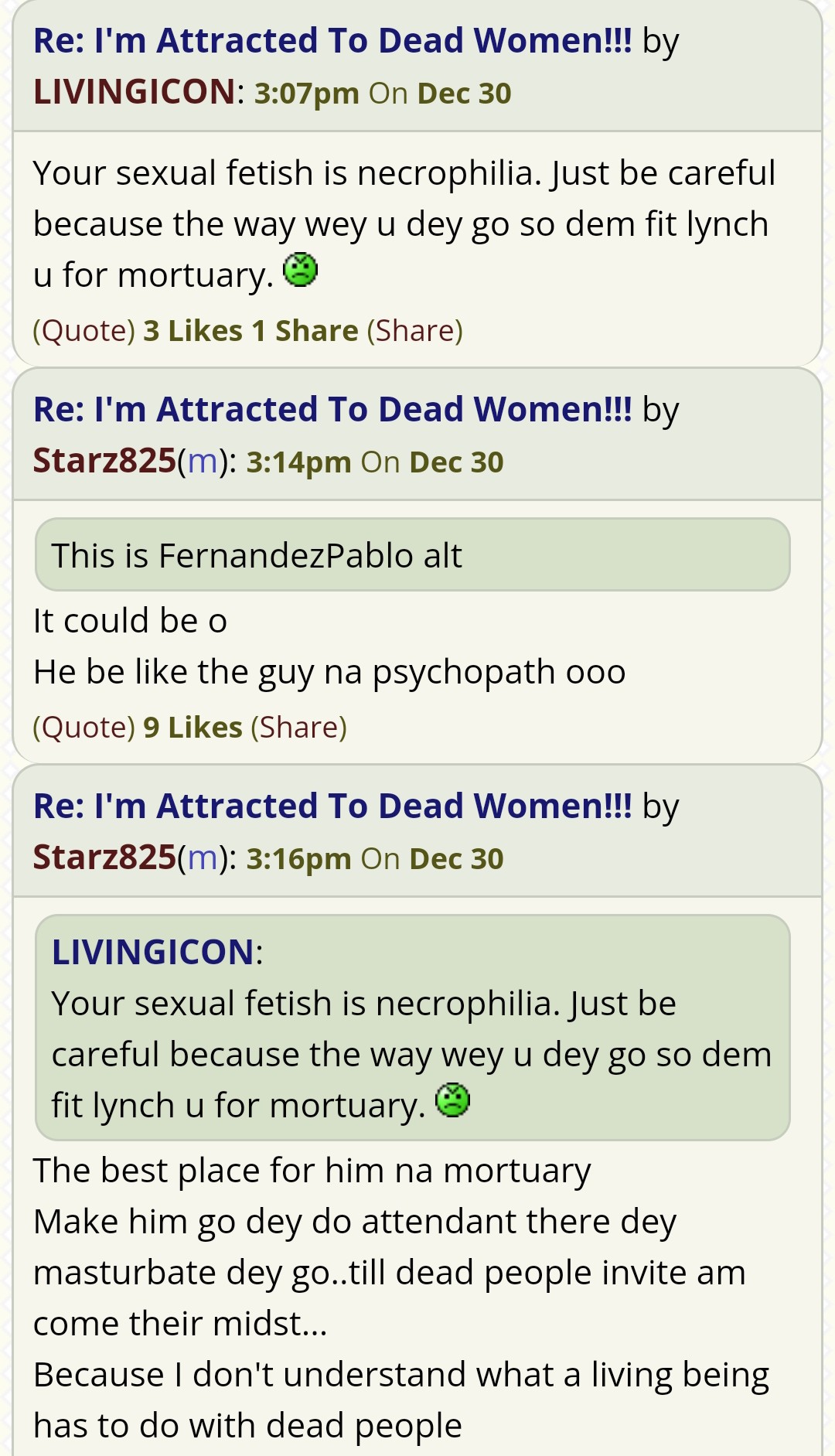Open thread title link in LIVINGICON's 3:07pm post
The height and width of the screenshot is (1456, 835).
[x=332, y=41]
